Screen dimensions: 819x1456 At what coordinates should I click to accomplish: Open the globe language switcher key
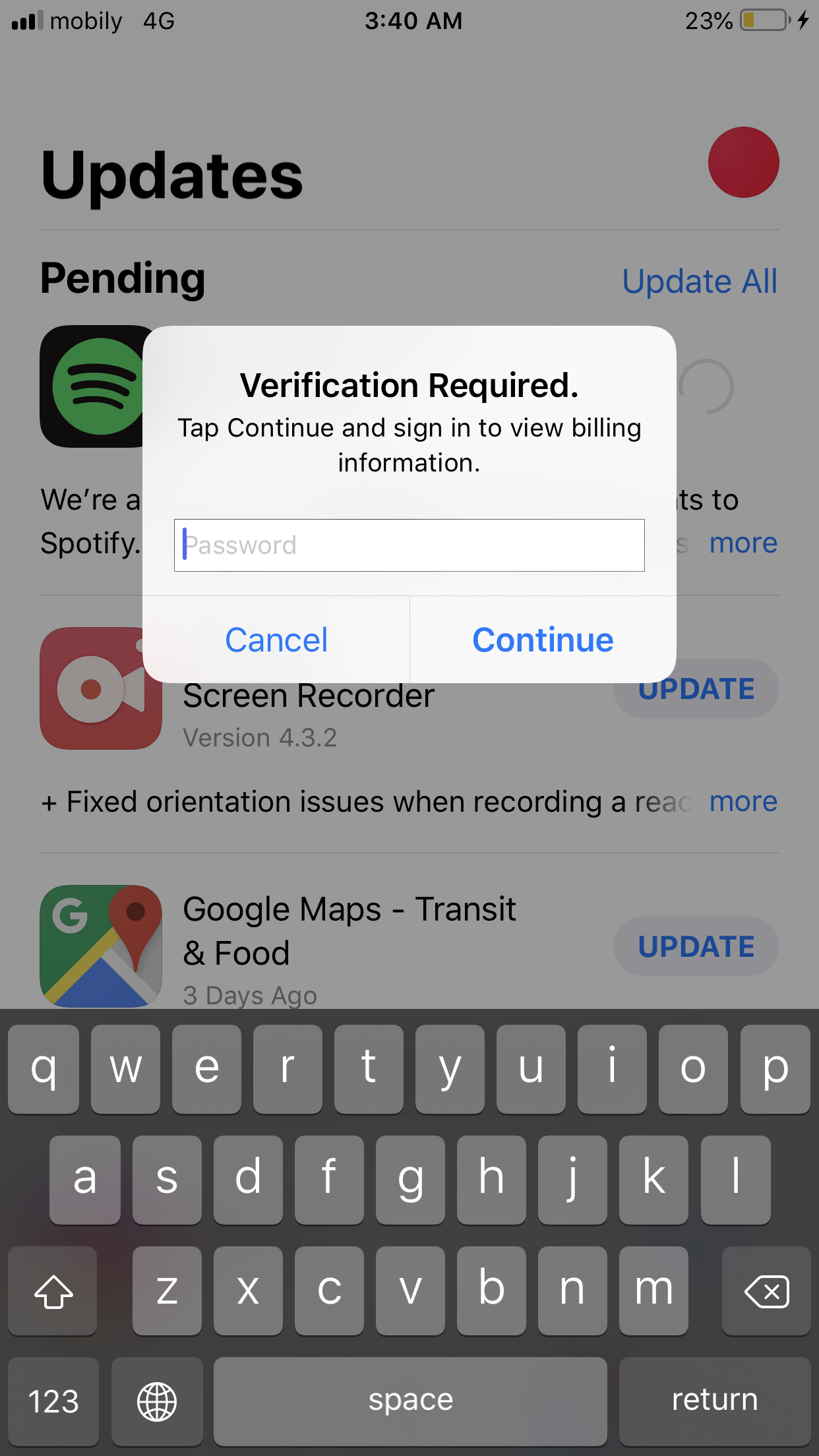(x=157, y=1401)
